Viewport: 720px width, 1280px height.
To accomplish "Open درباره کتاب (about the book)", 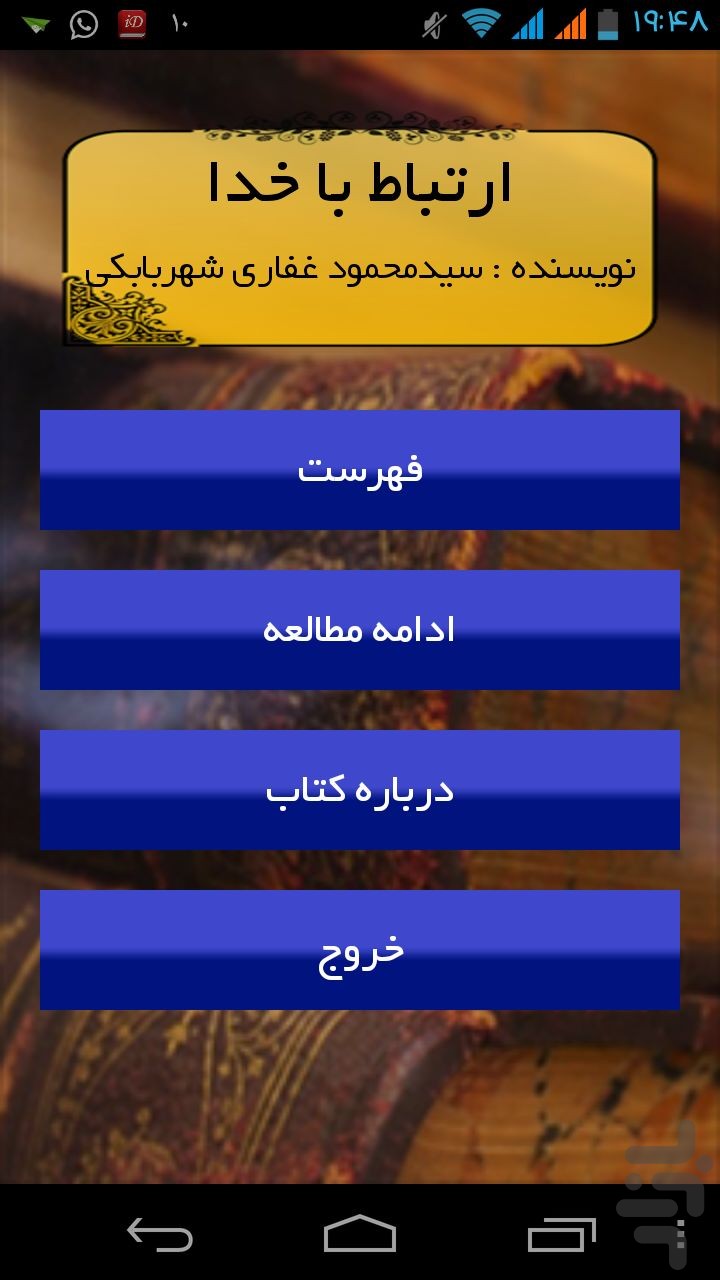I will click(x=360, y=790).
